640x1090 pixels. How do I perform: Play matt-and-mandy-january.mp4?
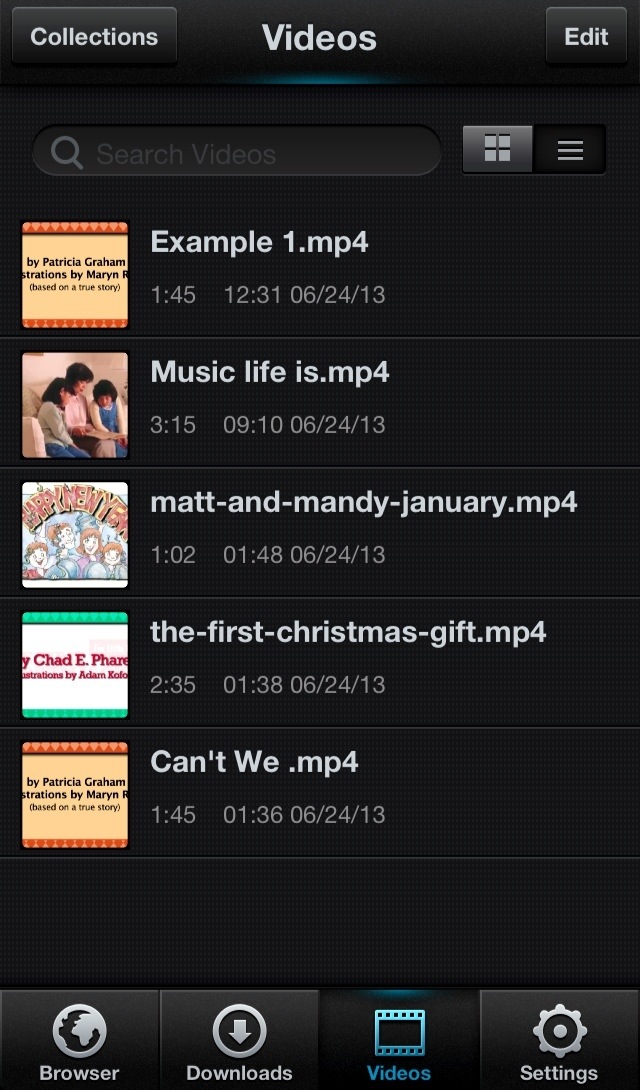point(320,533)
